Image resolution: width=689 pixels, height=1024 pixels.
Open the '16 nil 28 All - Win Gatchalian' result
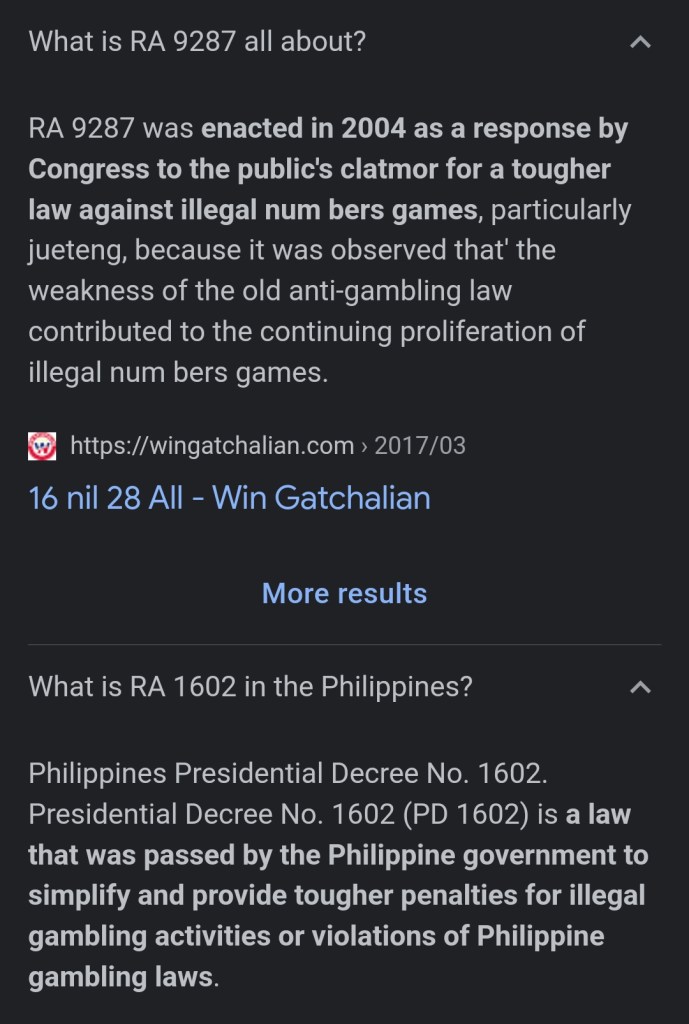coord(230,497)
